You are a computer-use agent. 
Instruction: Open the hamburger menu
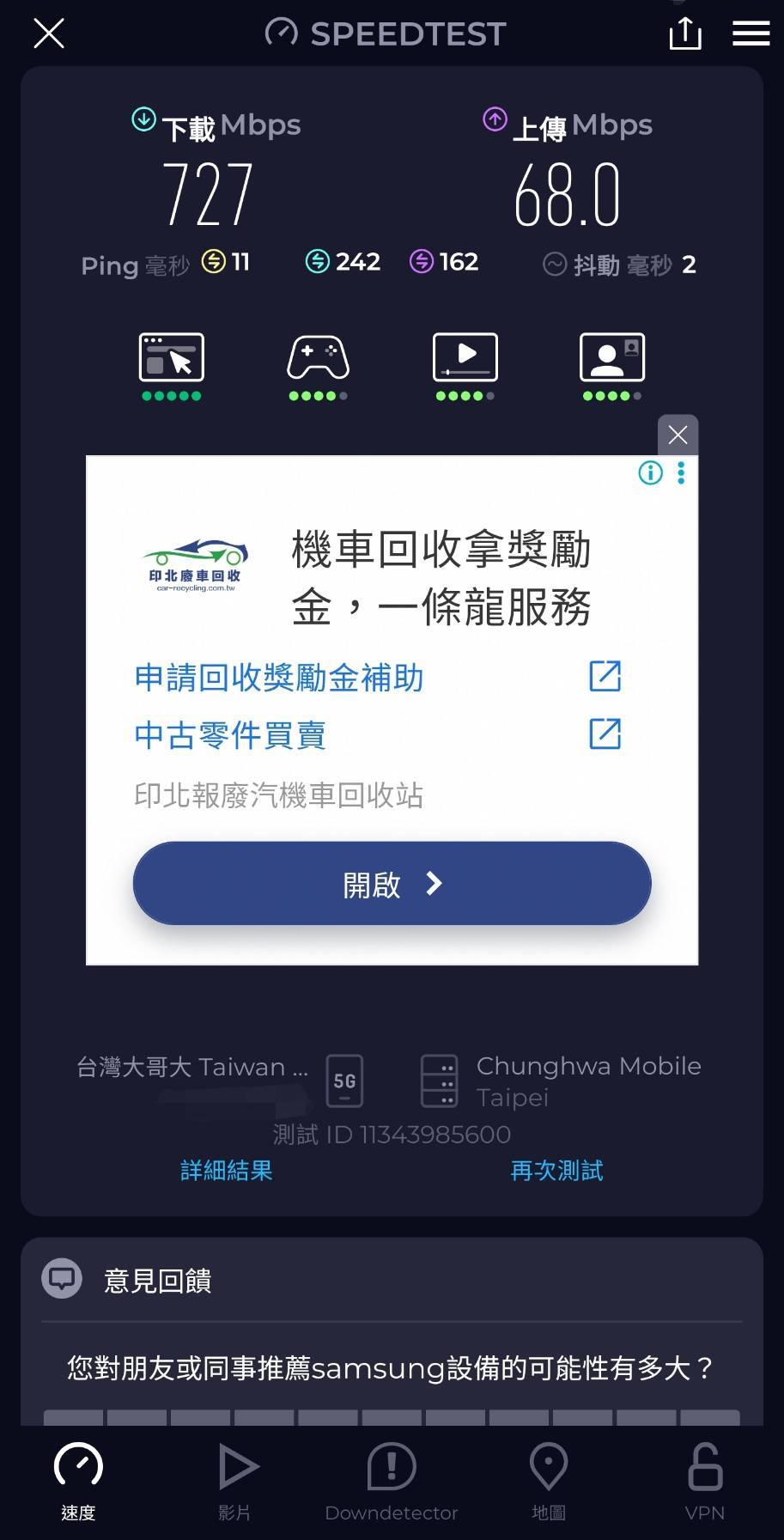pyautogui.click(x=751, y=33)
